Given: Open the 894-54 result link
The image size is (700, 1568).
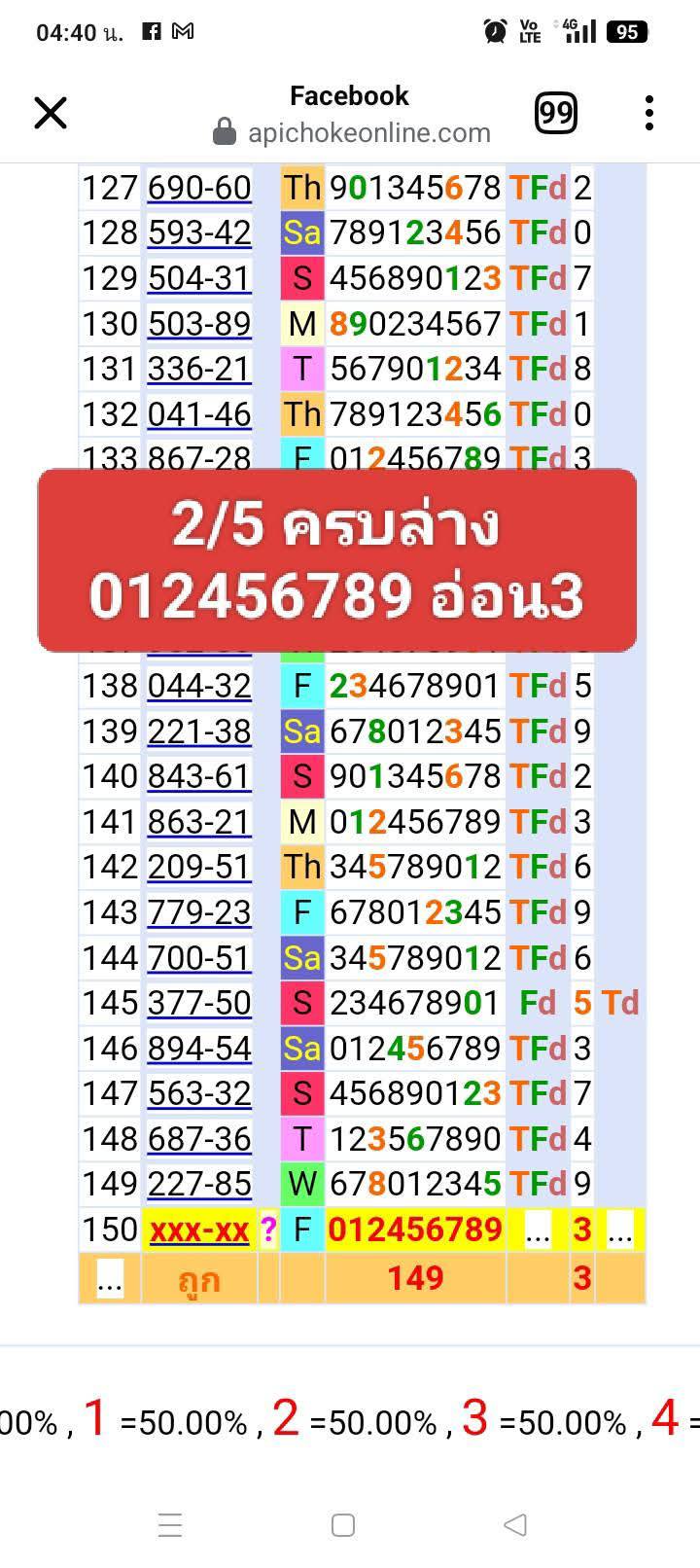Looking at the screenshot, I should [199, 1049].
